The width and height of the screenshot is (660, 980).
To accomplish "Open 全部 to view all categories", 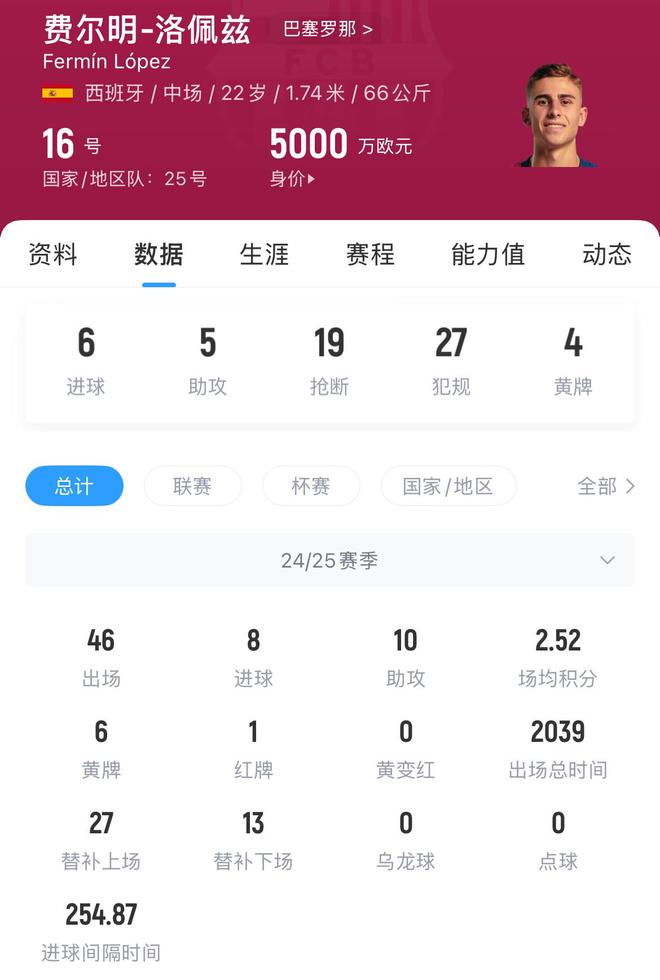I will pyautogui.click(x=606, y=486).
